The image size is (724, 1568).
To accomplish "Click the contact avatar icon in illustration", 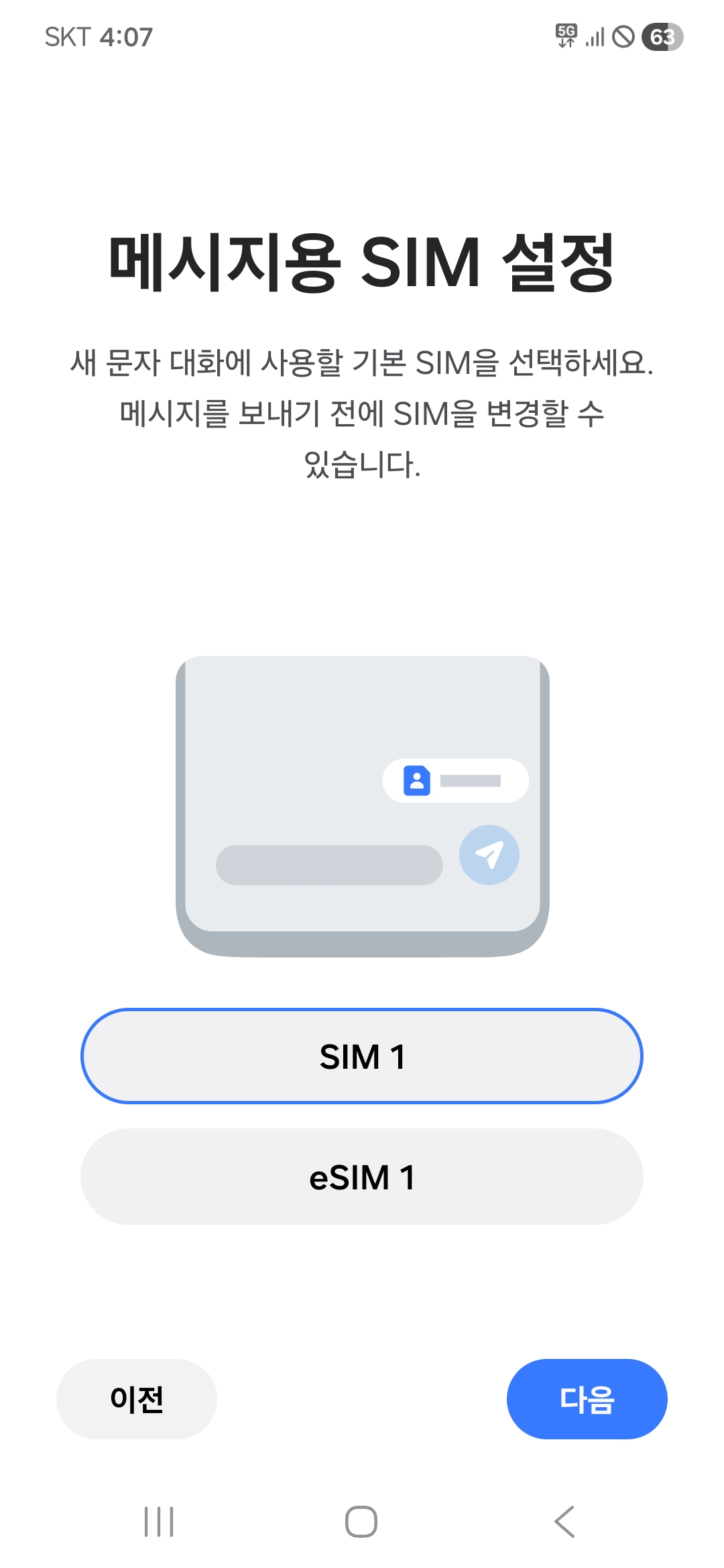I will pyautogui.click(x=417, y=779).
